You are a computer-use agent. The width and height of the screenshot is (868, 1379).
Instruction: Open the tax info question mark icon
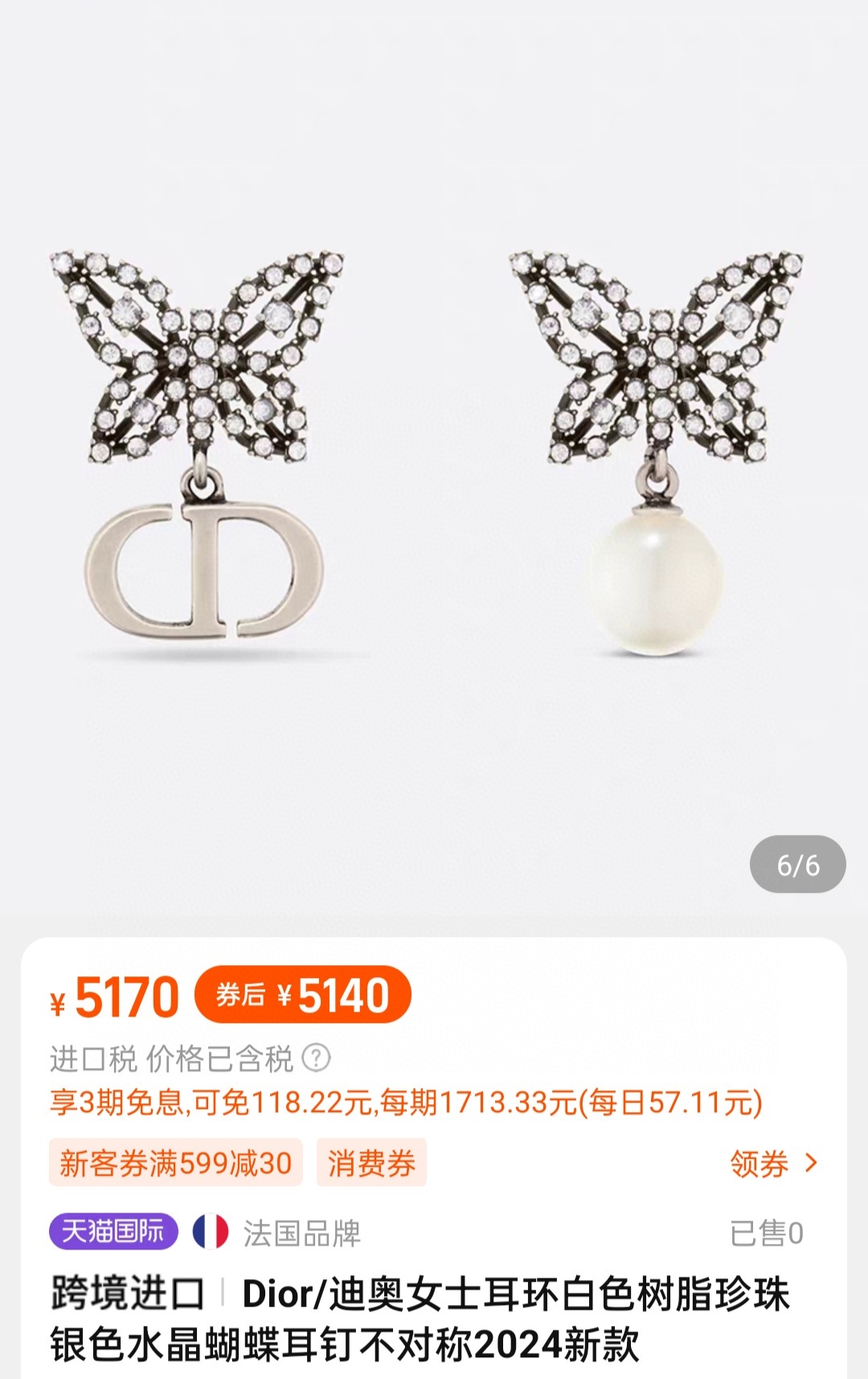[x=316, y=1058]
